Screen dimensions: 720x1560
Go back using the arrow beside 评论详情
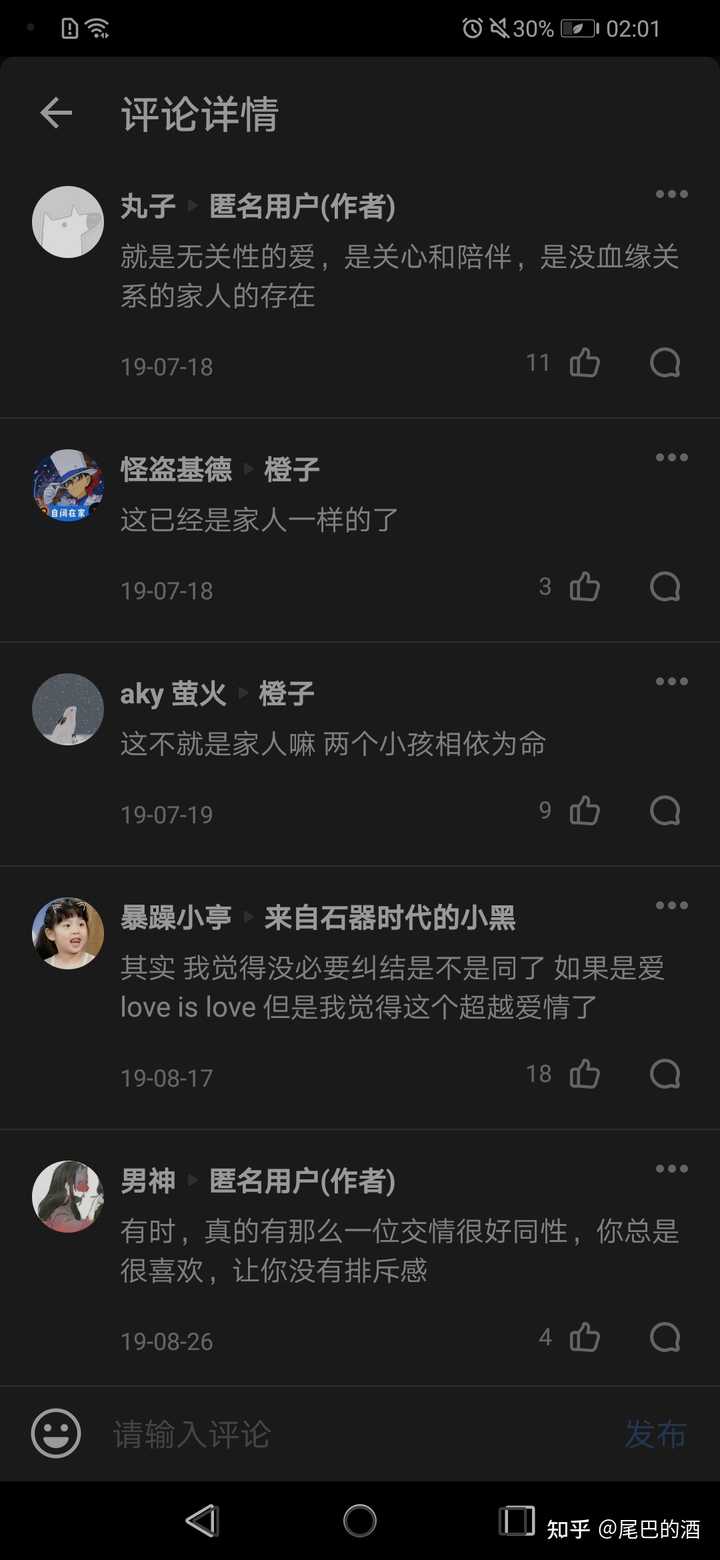pos(56,114)
